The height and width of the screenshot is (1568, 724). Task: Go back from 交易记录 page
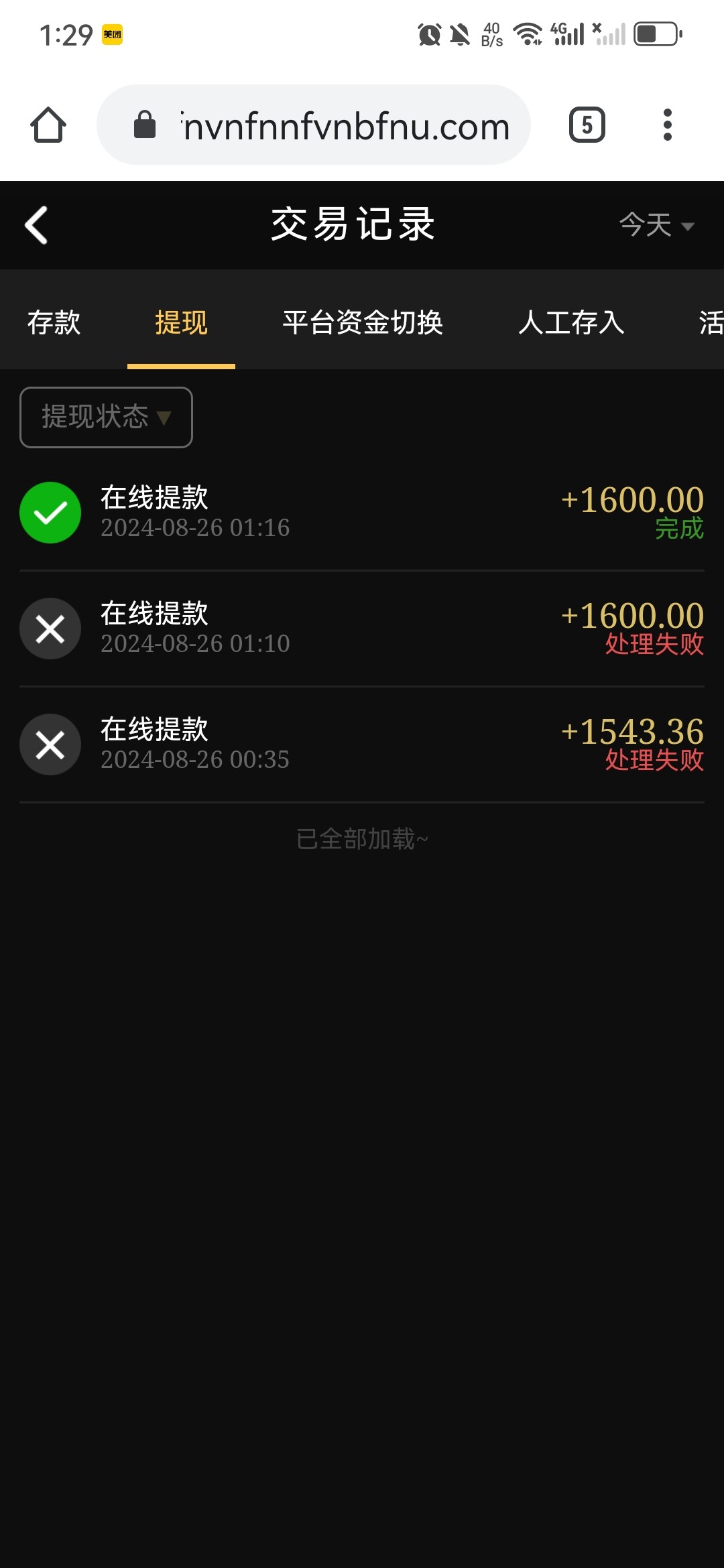pos(37,225)
